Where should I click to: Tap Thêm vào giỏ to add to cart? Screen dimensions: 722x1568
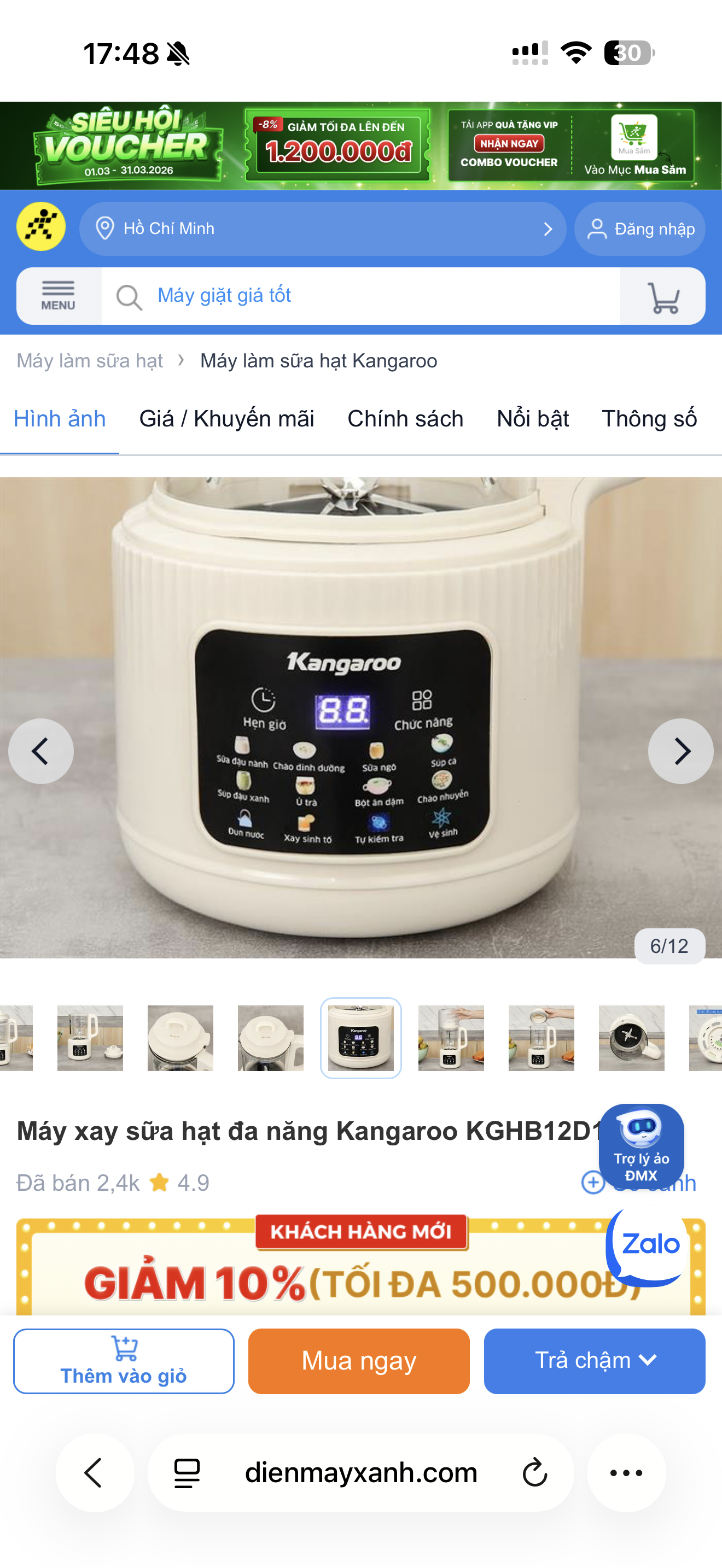(124, 1362)
